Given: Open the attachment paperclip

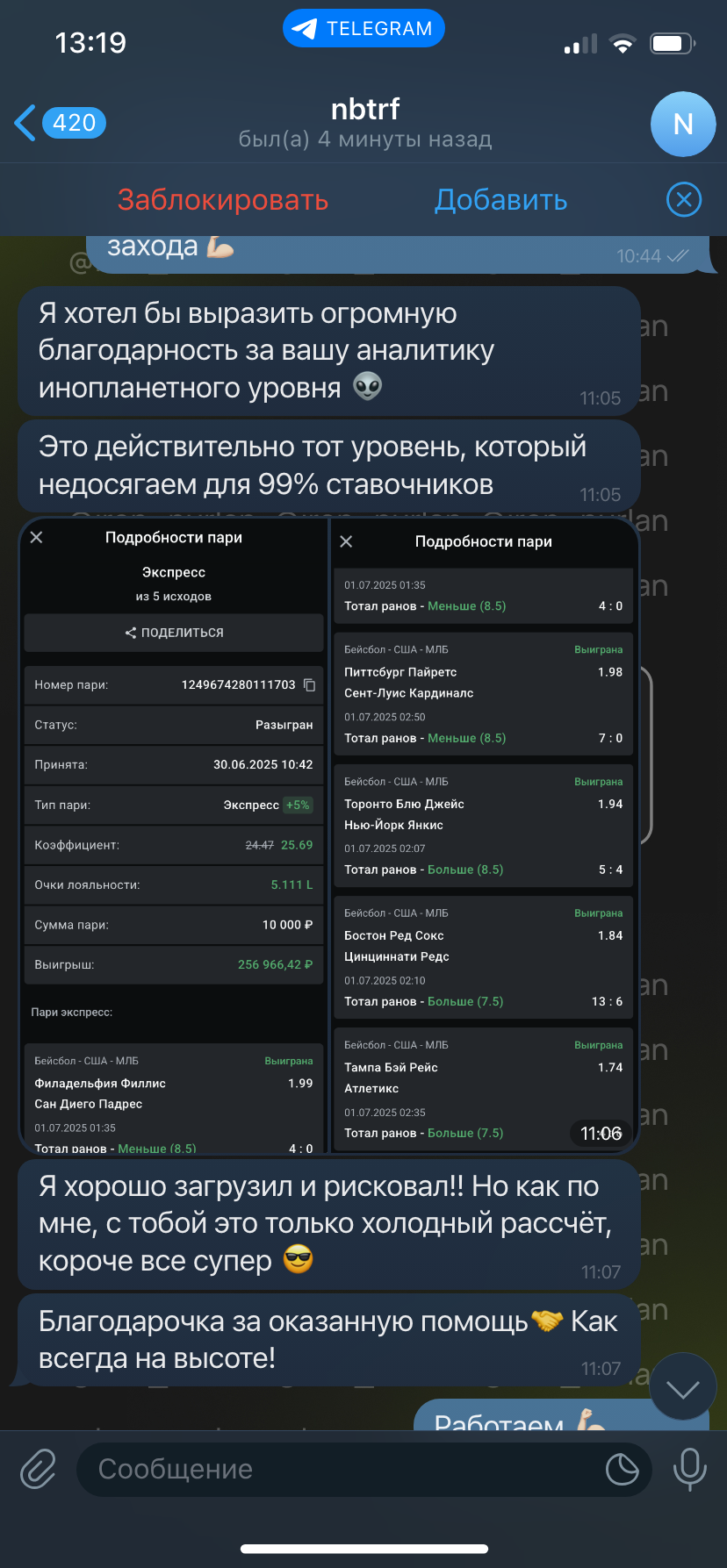Looking at the screenshot, I should (38, 1469).
